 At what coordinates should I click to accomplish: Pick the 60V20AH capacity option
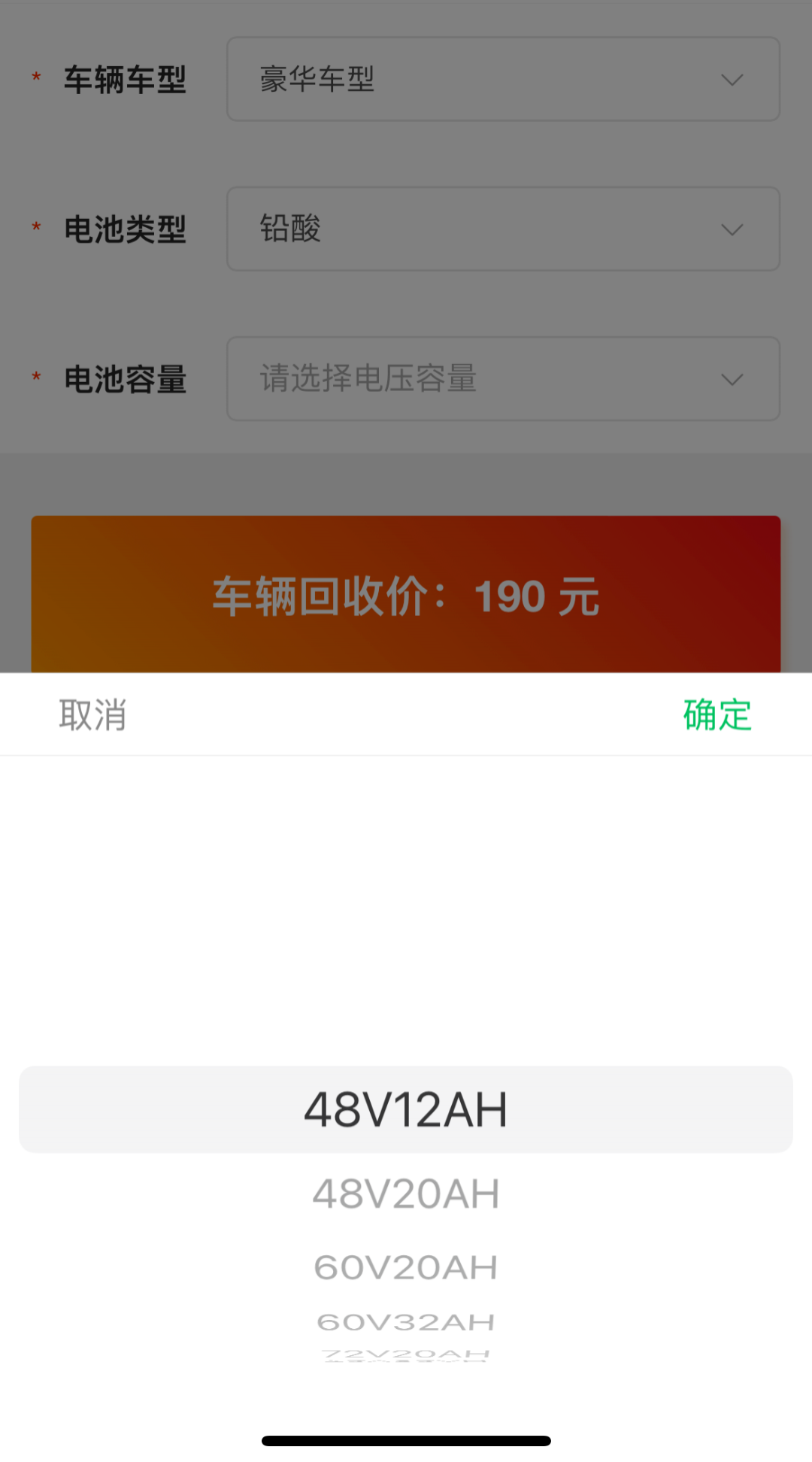[x=406, y=1267]
